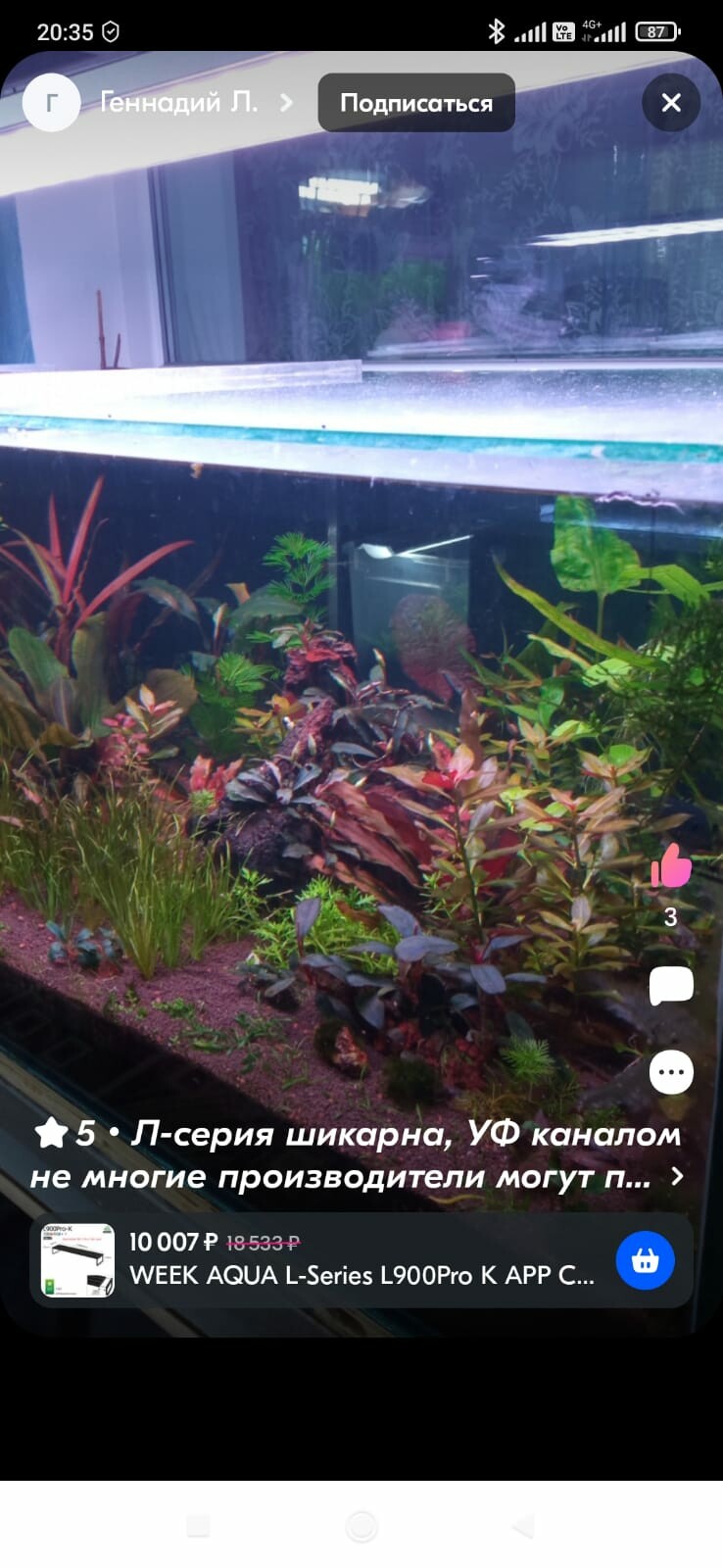
Task: Add WEEK AQUA L900Pro to cart
Action: coord(645,1260)
